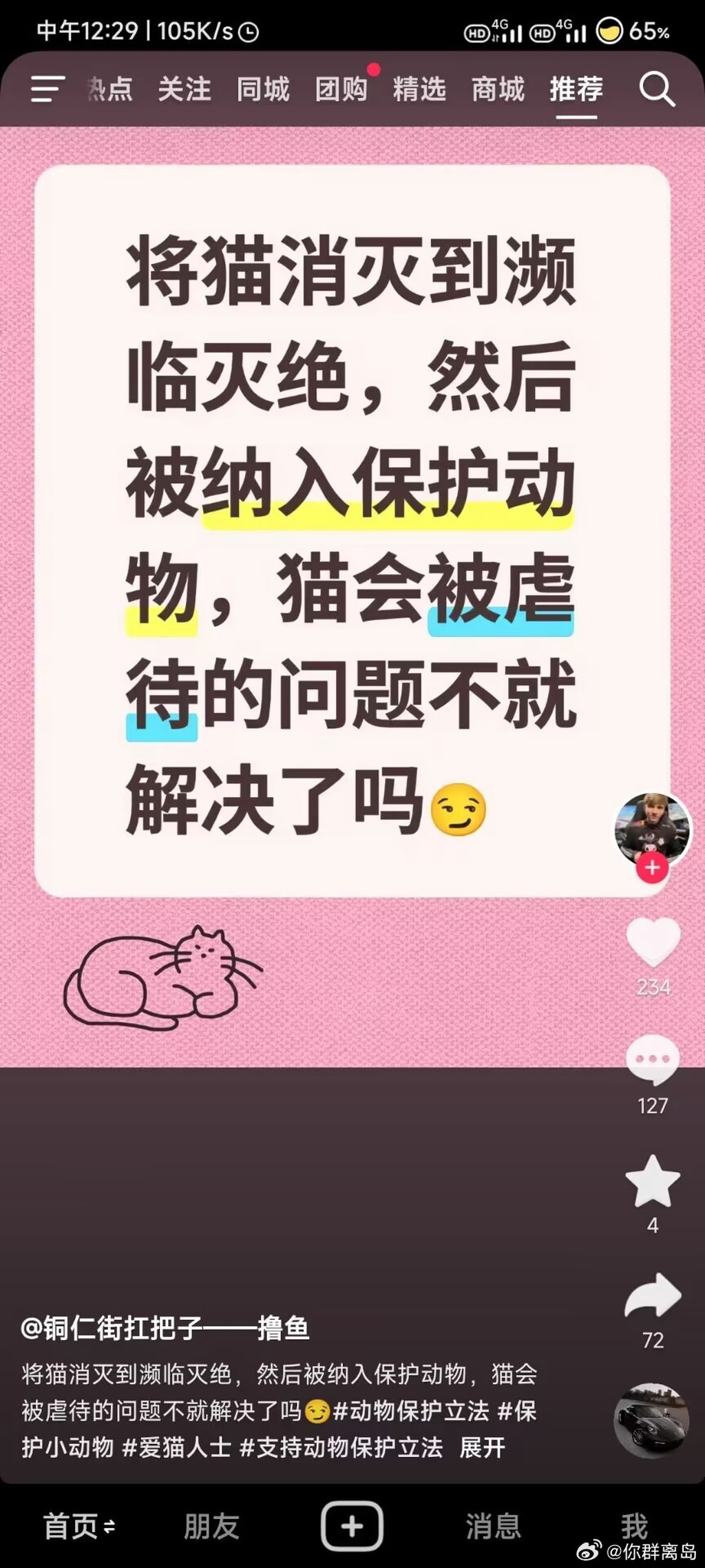Screen dimensions: 705x1568
Task: Favorite the video with the star icon
Action: pos(653,1182)
